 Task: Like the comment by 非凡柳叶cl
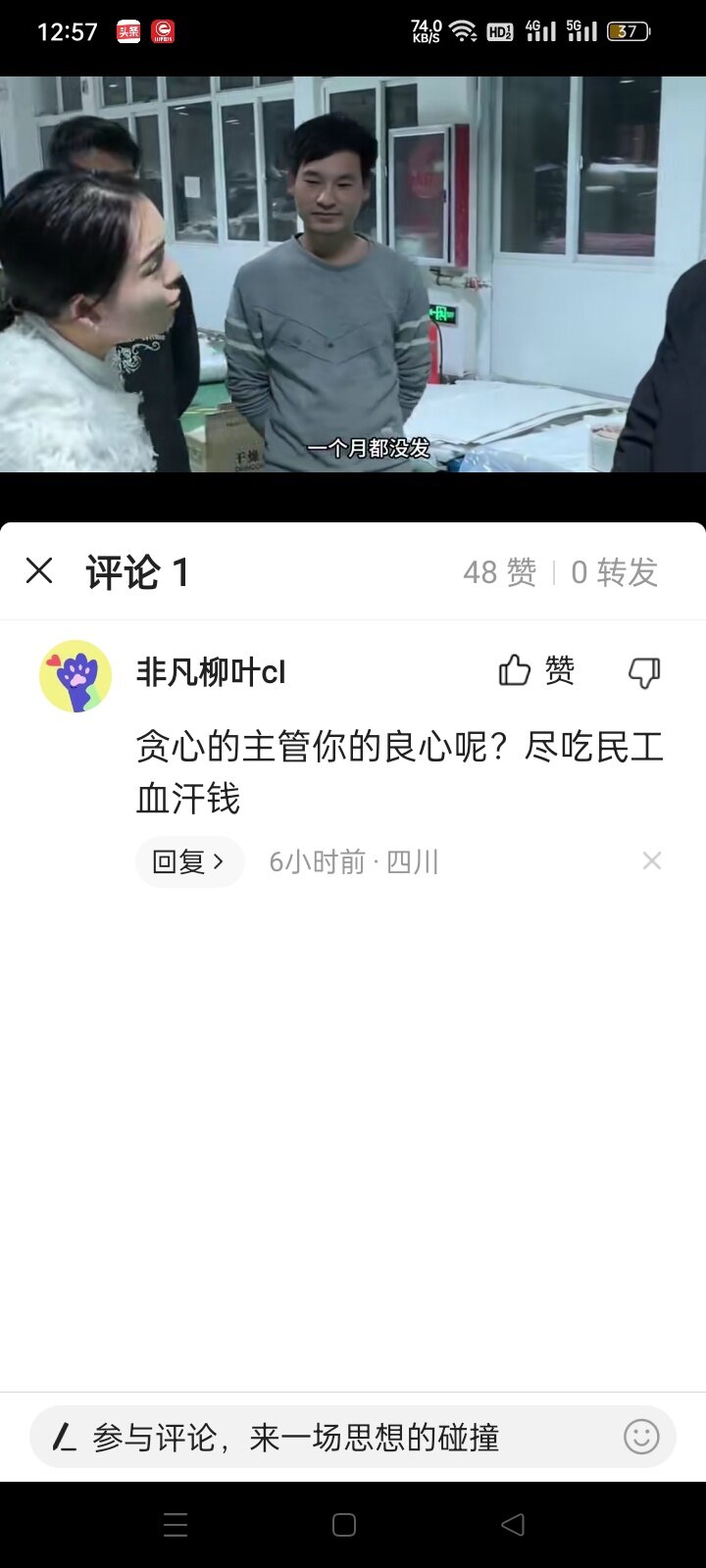click(536, 671)
